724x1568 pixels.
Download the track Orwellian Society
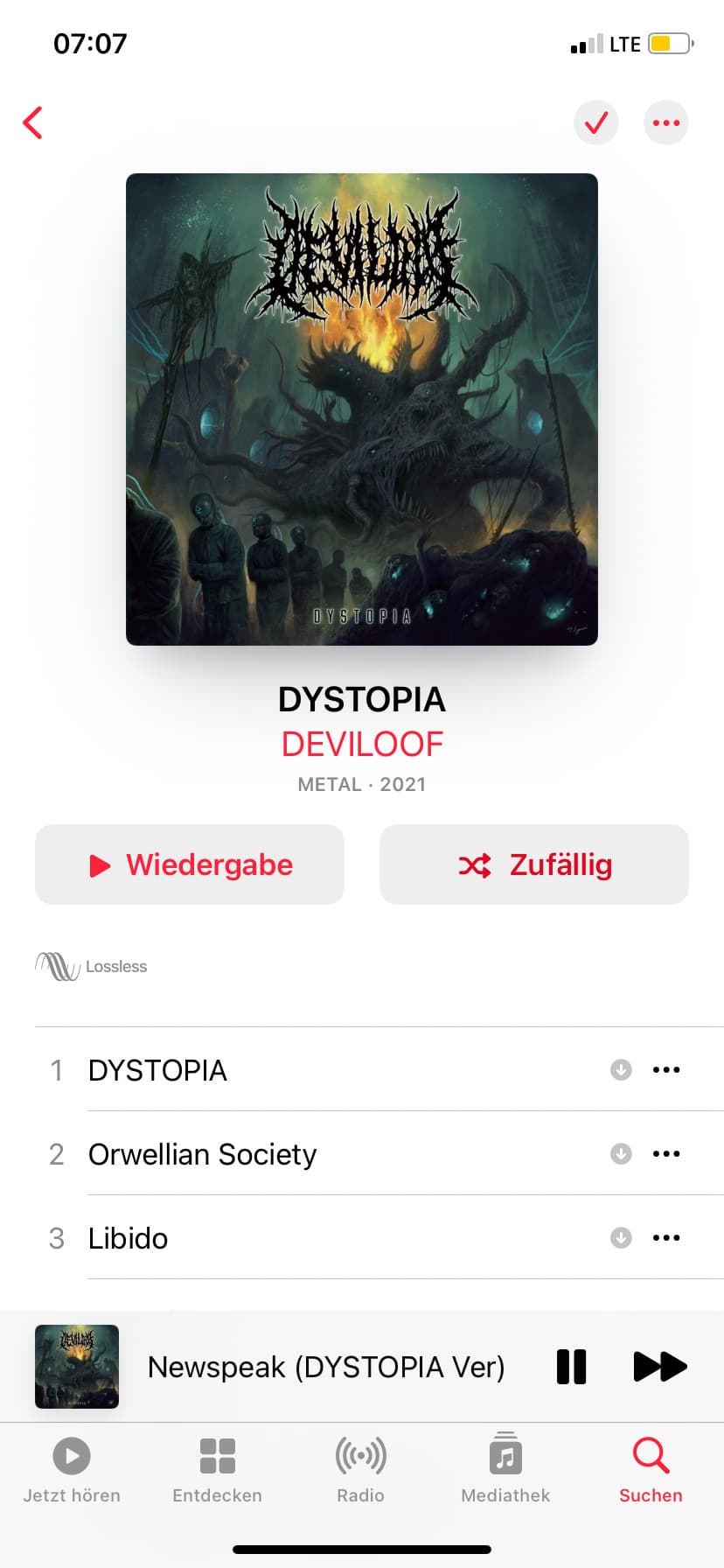pos(621,1153)
